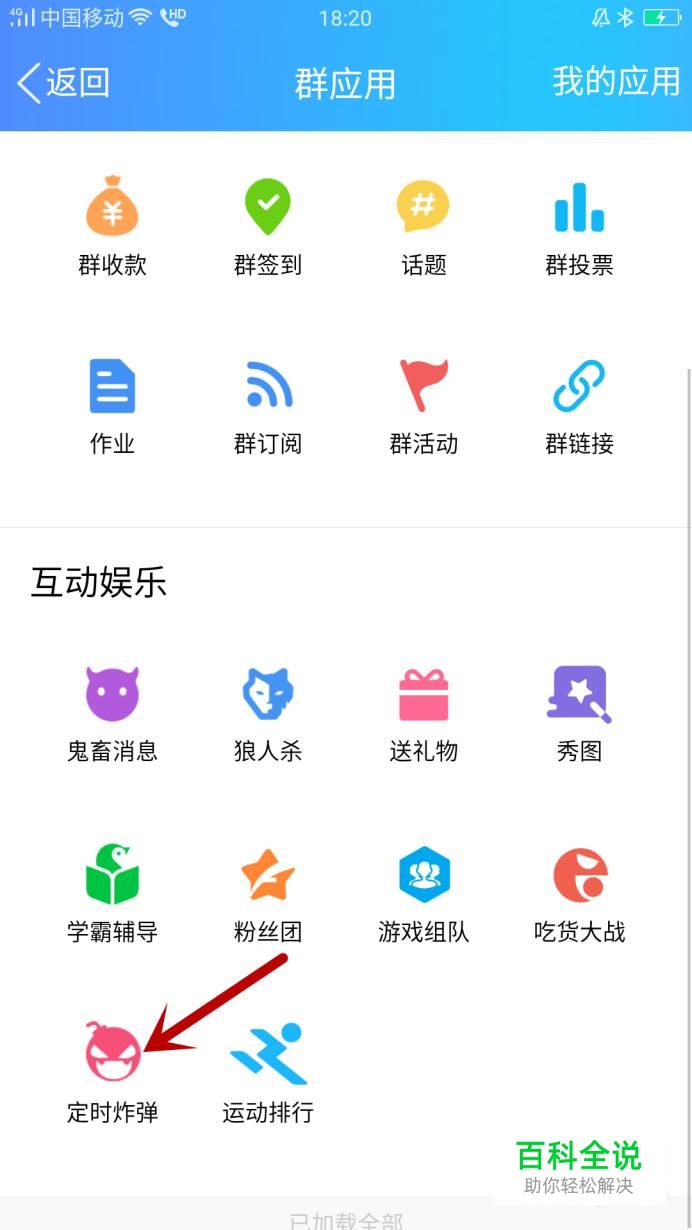Open 我的应用 in the top bar
The width and height of the screenshot is (692, 1230).
tap(615, 82)
